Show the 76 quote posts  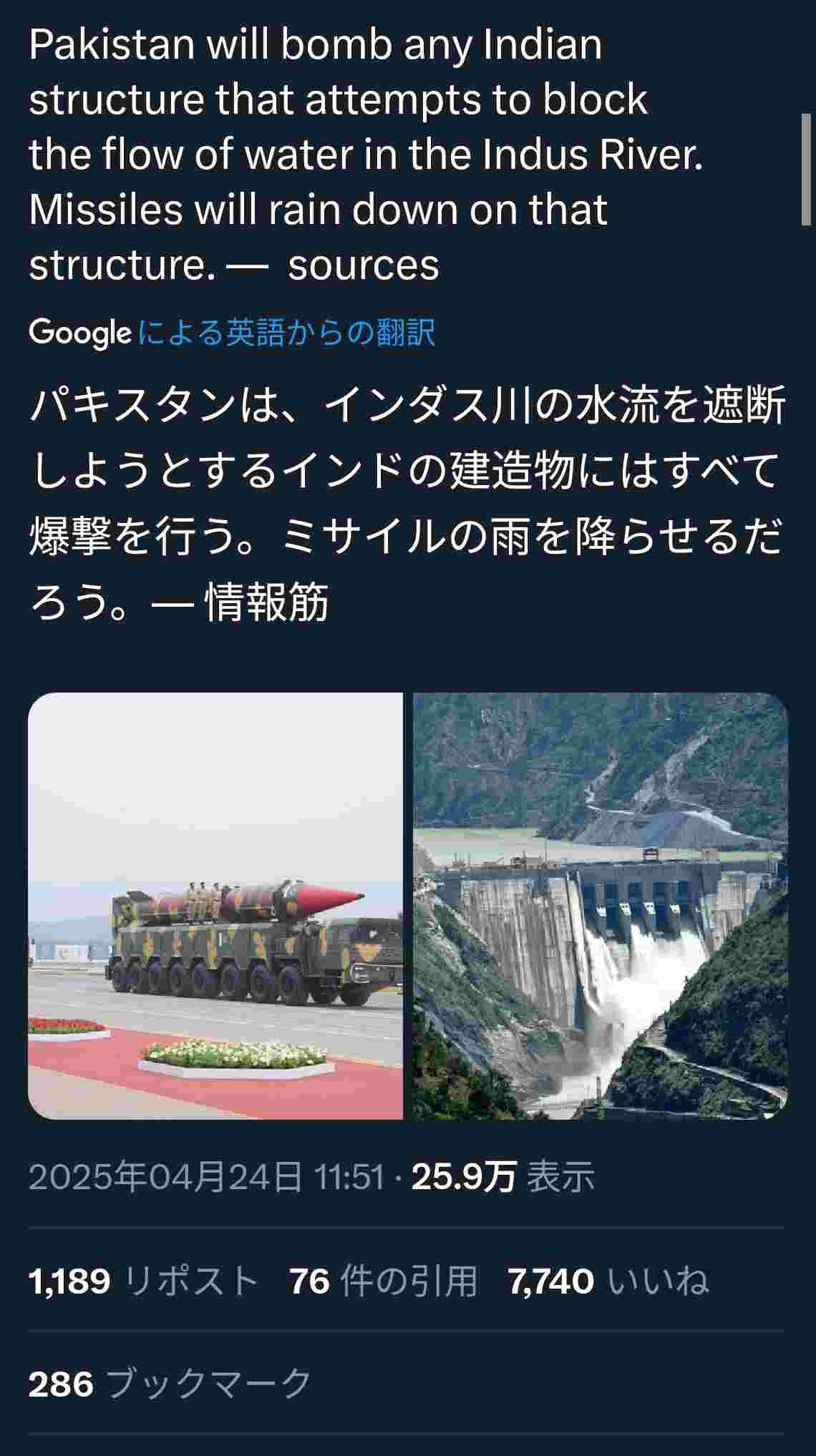coord(383,1280)
